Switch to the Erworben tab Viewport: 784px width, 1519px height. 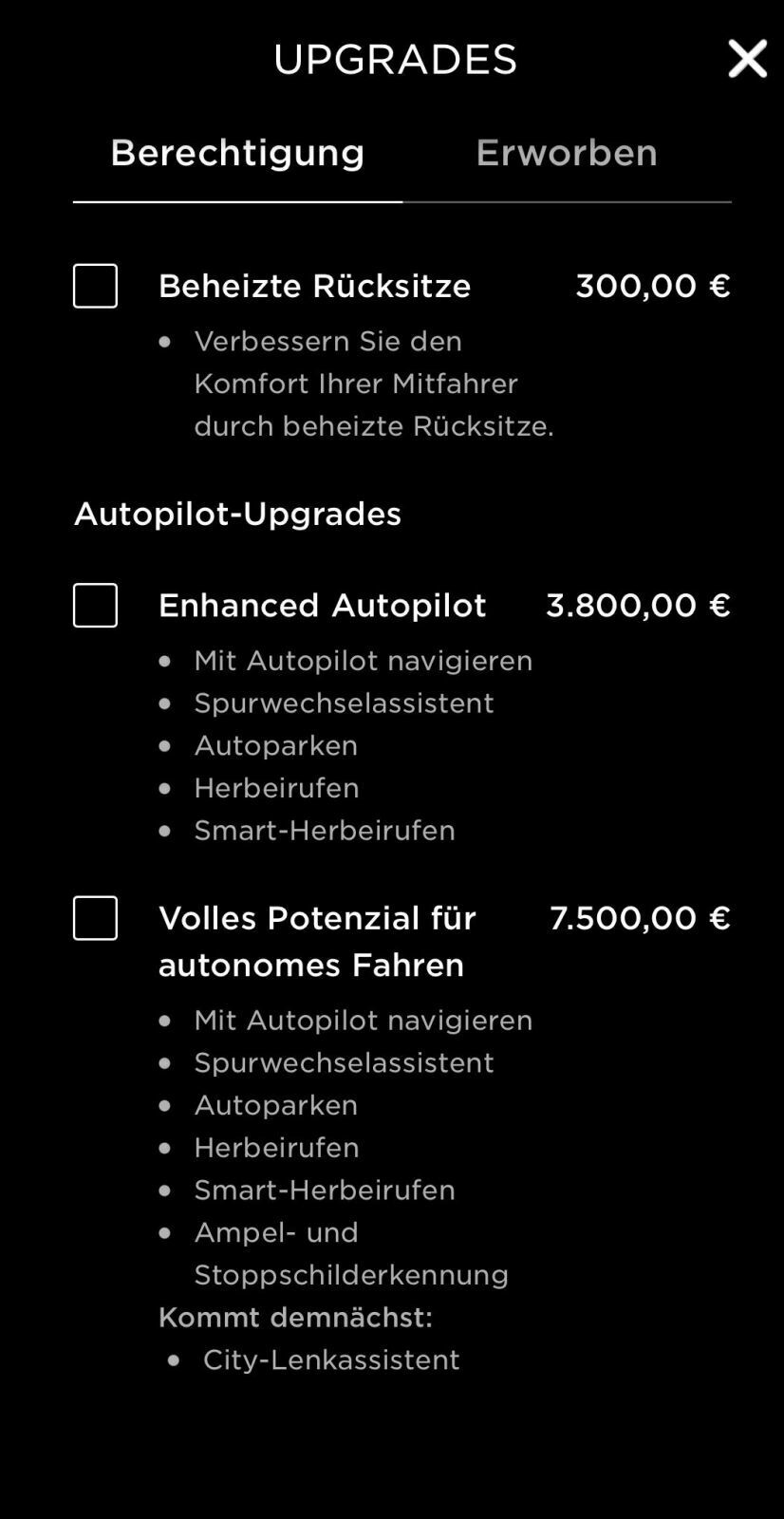point(567,153)
